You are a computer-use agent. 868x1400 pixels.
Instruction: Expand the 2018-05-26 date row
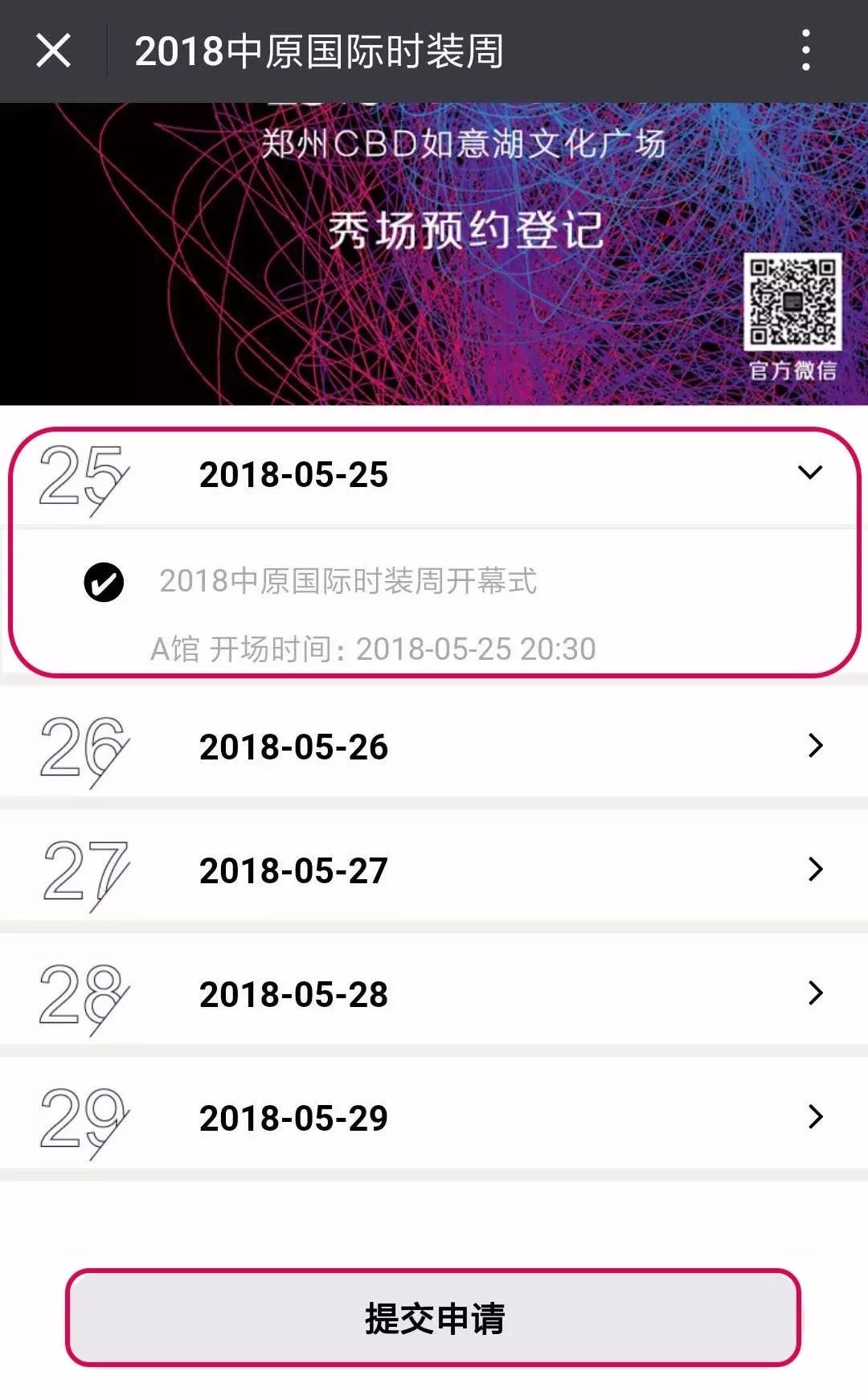pos(814,746)
